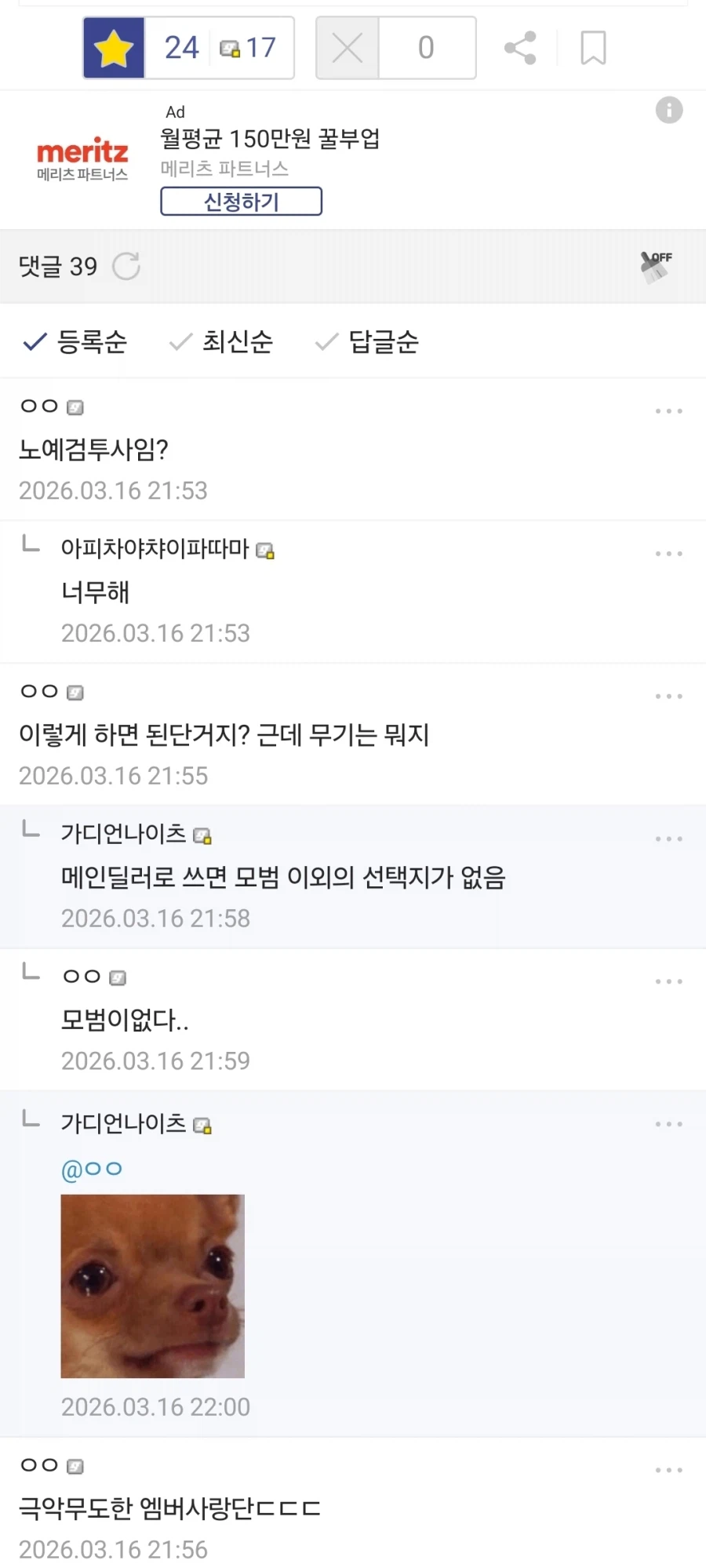Viewport: 706px width, 1568px height.
Task: Click the comment count badge icon
Action: (x=229, y=47)
